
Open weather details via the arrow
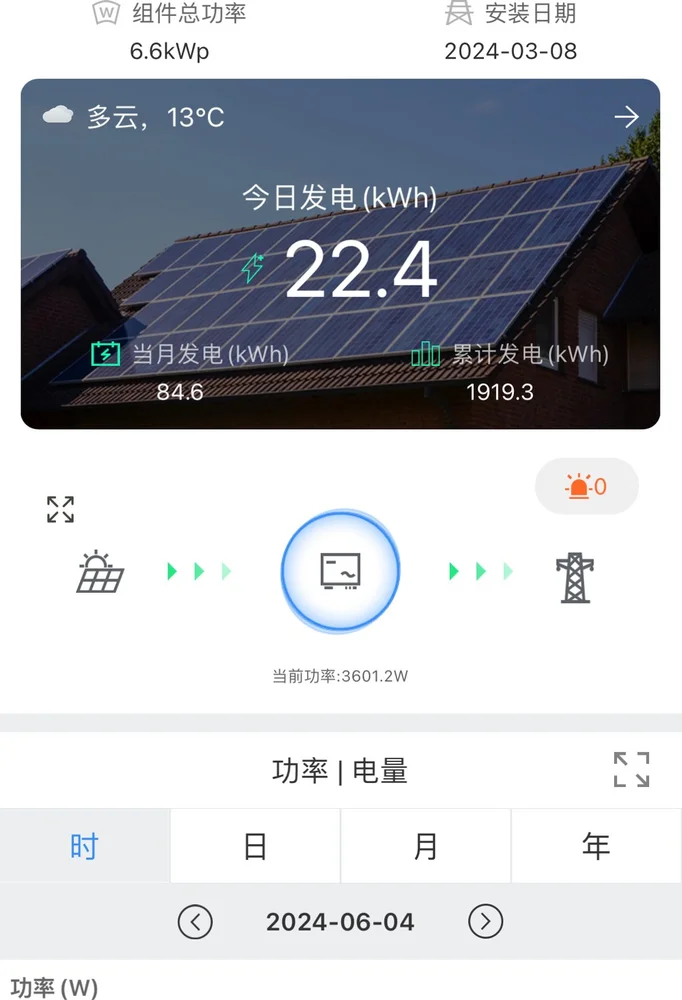pos(626,117)
